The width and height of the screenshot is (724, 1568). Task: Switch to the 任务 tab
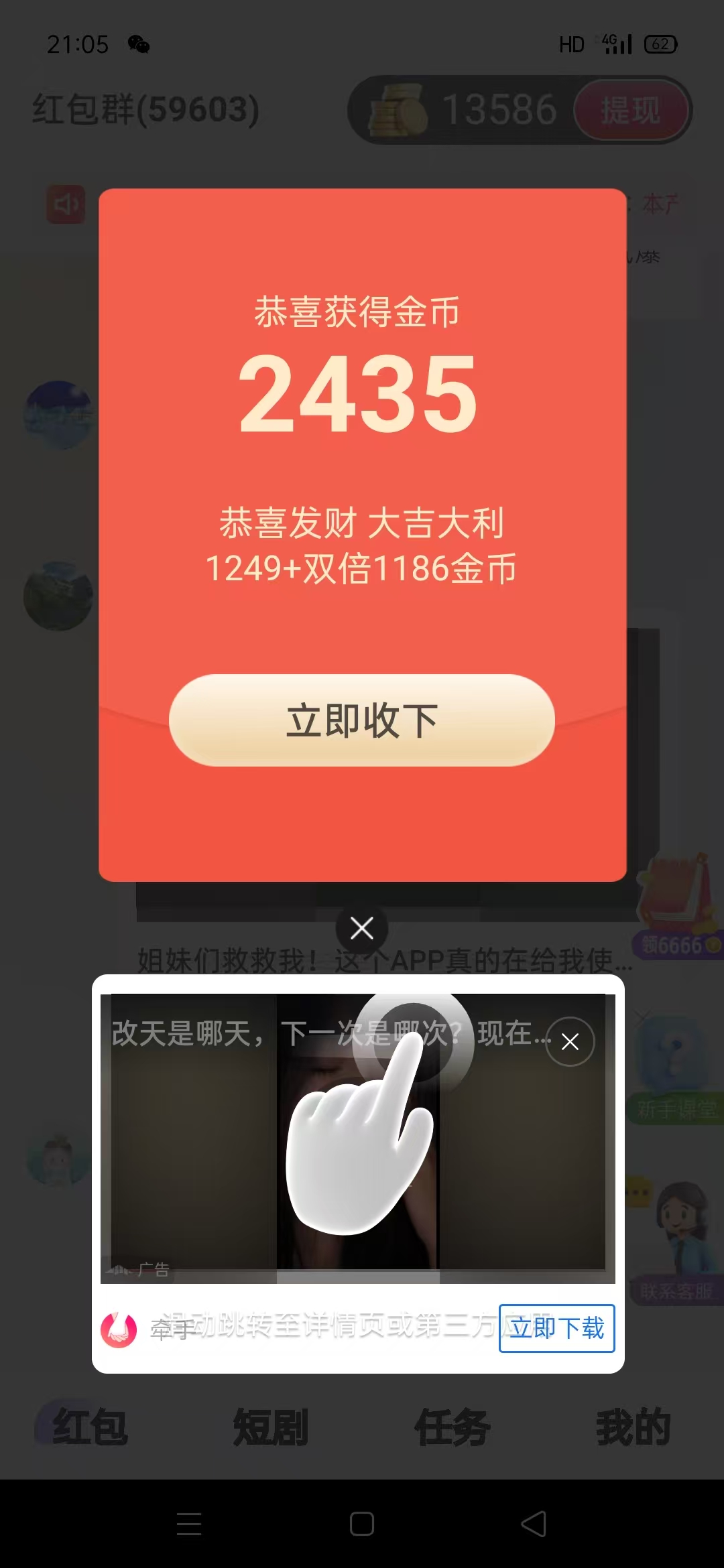[452, 1427]
